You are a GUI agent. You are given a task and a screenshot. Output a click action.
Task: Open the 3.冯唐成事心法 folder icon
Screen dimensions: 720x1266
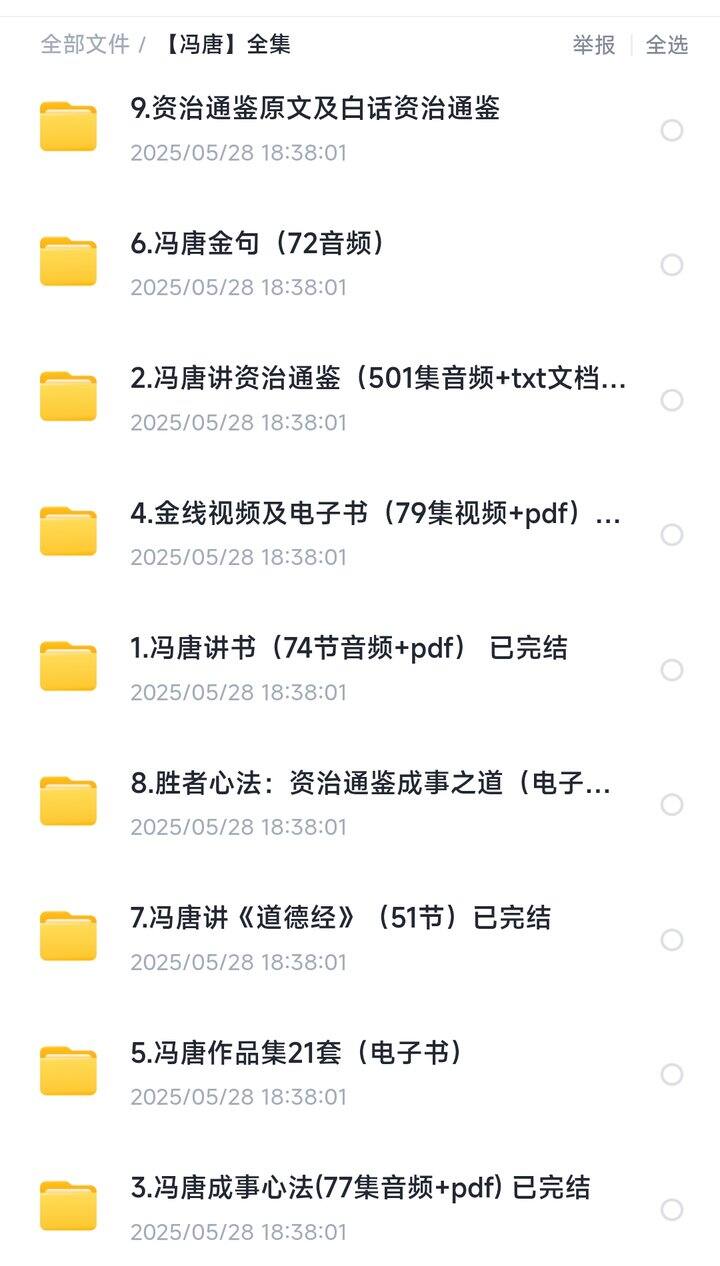[x=68, y=1202]
